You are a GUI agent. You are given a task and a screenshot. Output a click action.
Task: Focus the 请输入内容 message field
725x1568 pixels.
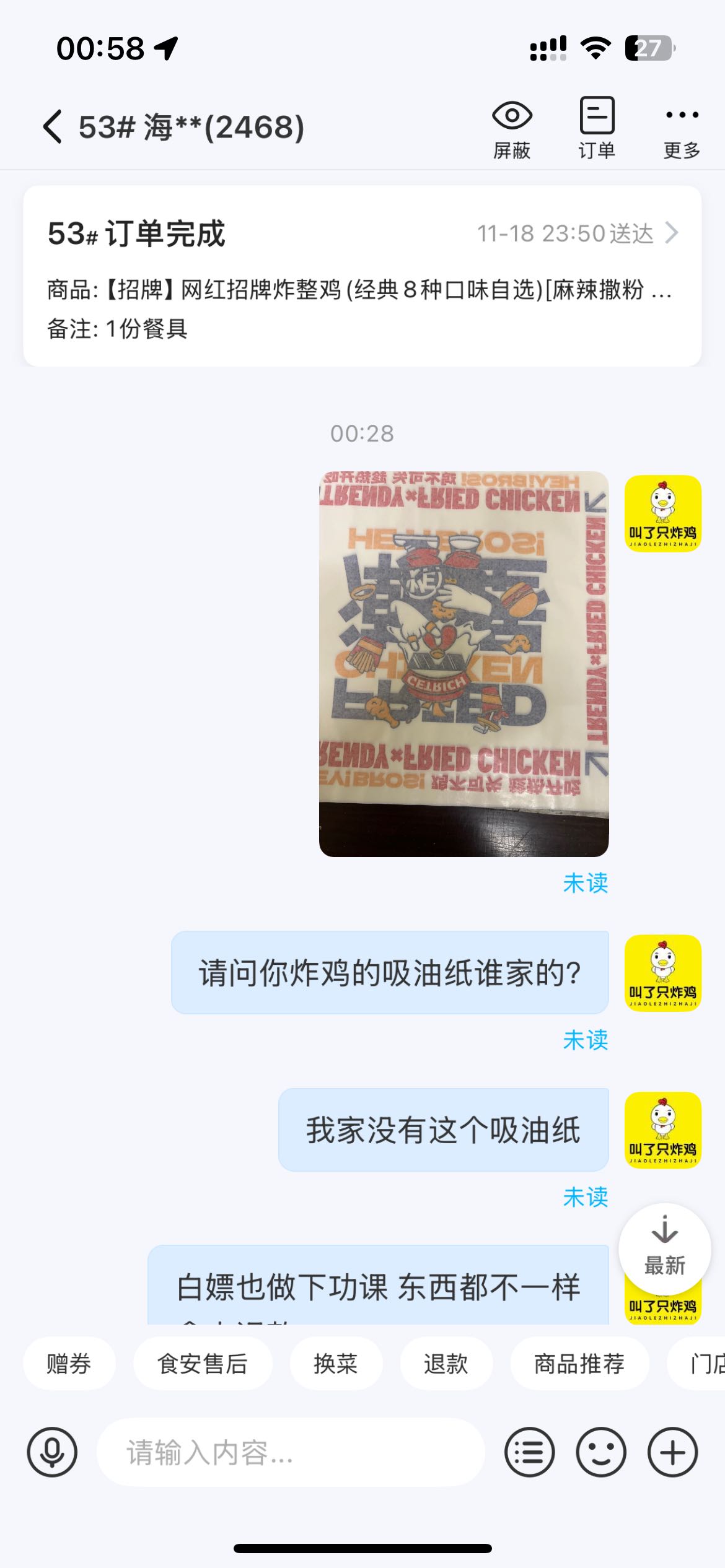point(290,1452)
